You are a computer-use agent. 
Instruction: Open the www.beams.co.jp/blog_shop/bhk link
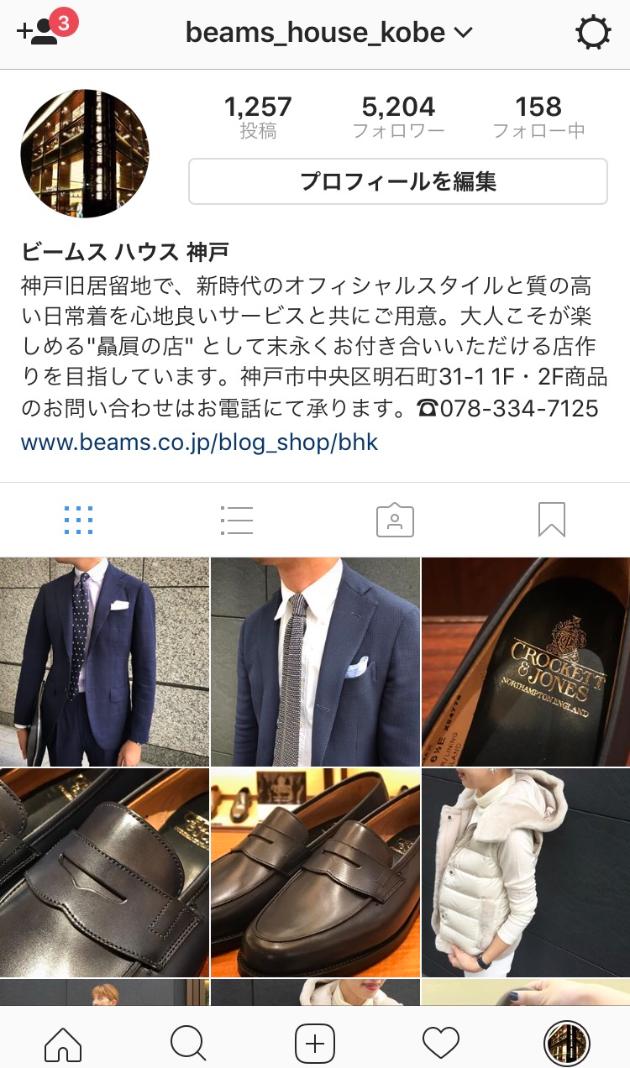[x=199, y=442]
